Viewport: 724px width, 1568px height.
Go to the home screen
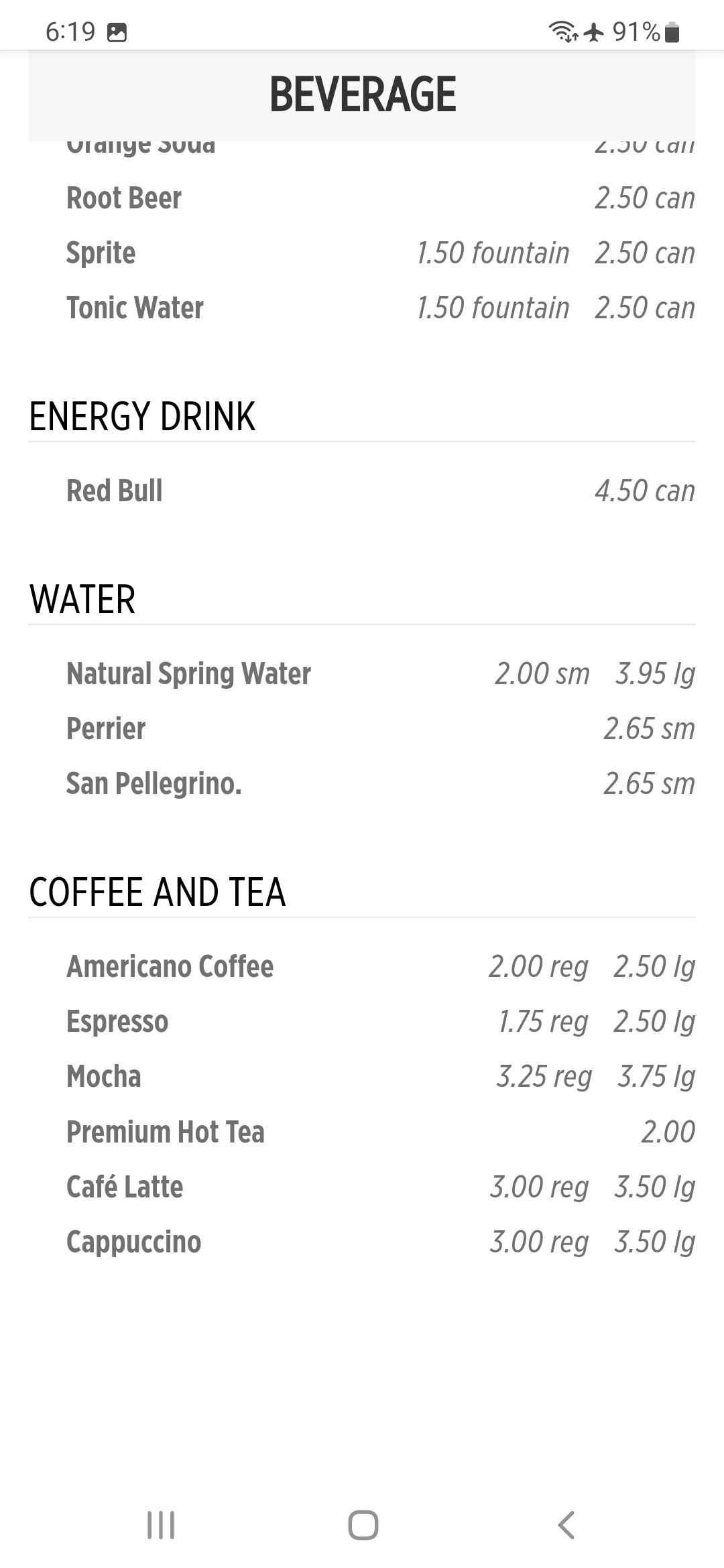pos(363,1524)
